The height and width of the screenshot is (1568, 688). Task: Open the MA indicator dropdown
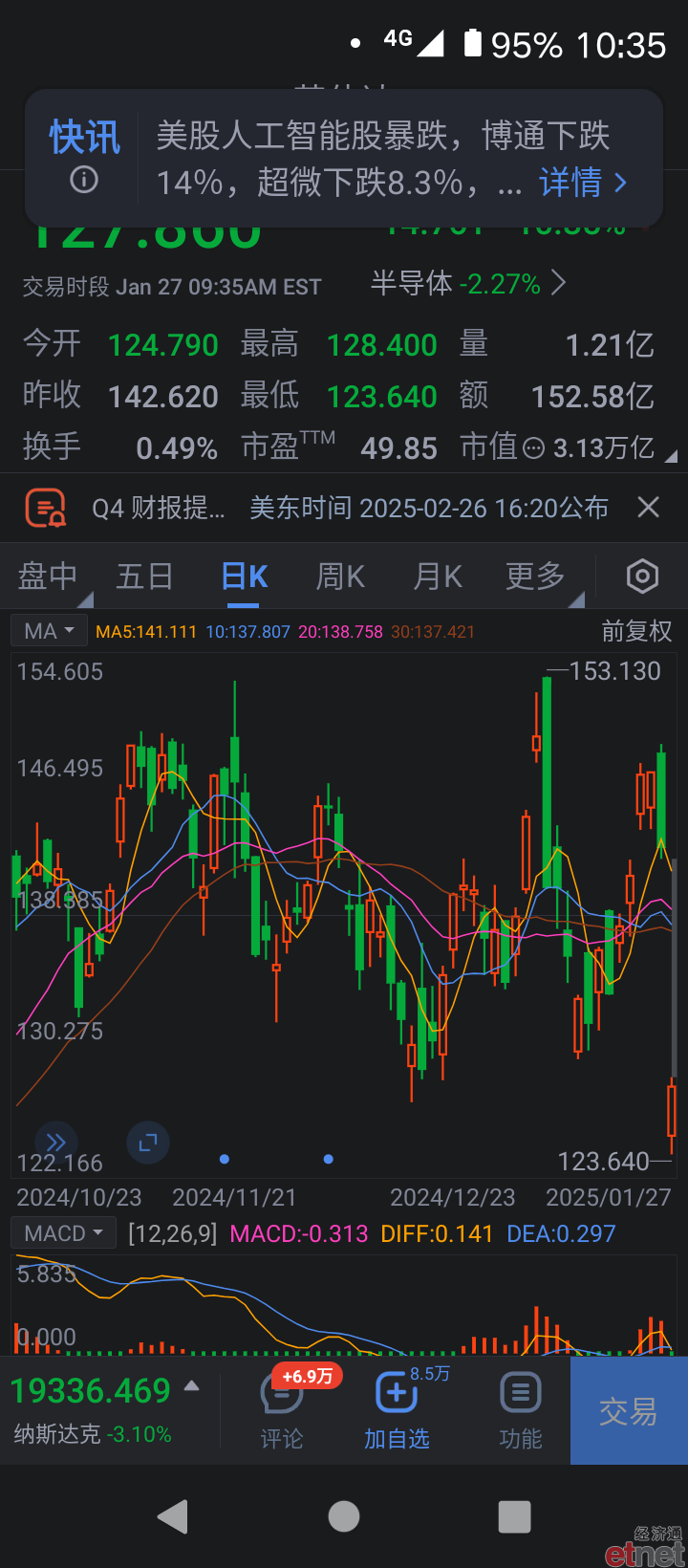[49, 631]
